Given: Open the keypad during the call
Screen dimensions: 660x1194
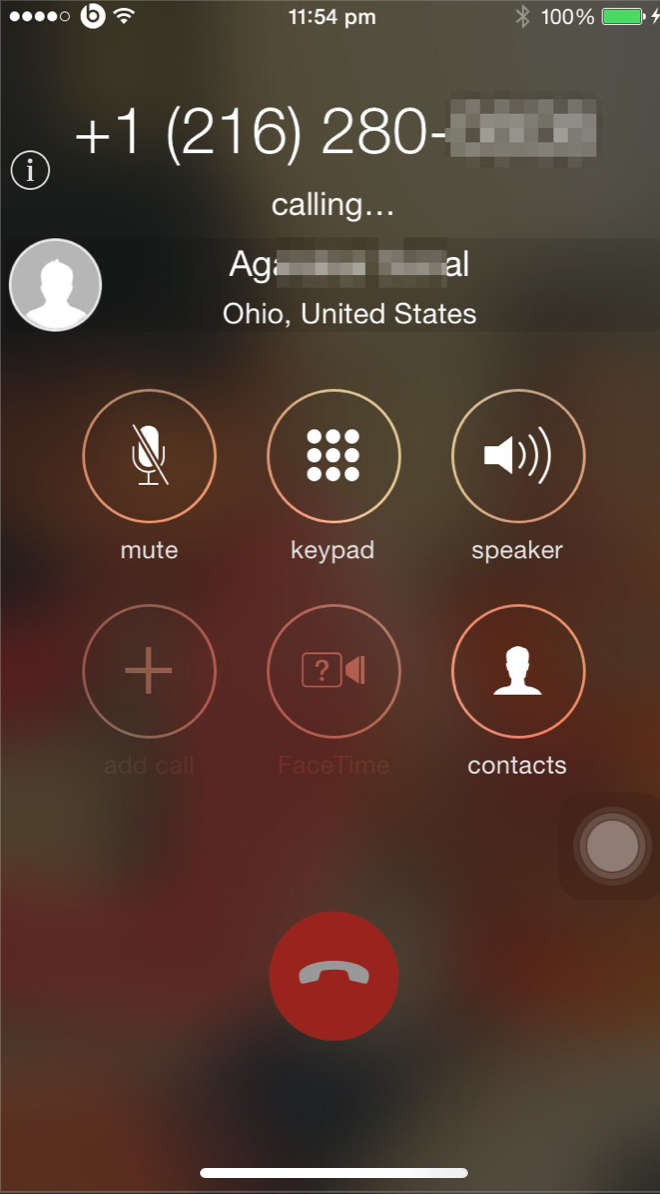Looking at the screenshot, I should coord(333,455).
